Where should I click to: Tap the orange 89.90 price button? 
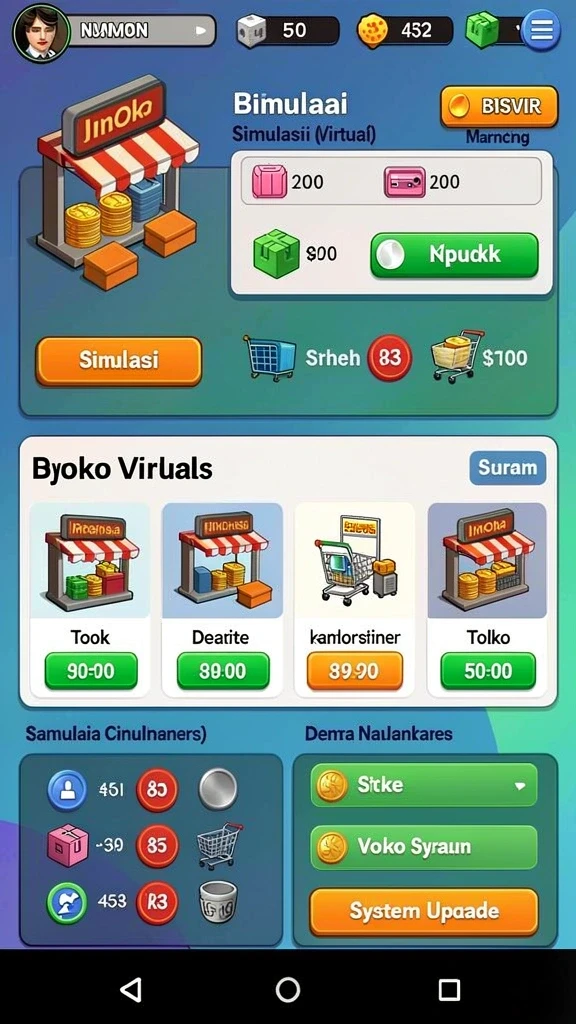coord(355,671)
